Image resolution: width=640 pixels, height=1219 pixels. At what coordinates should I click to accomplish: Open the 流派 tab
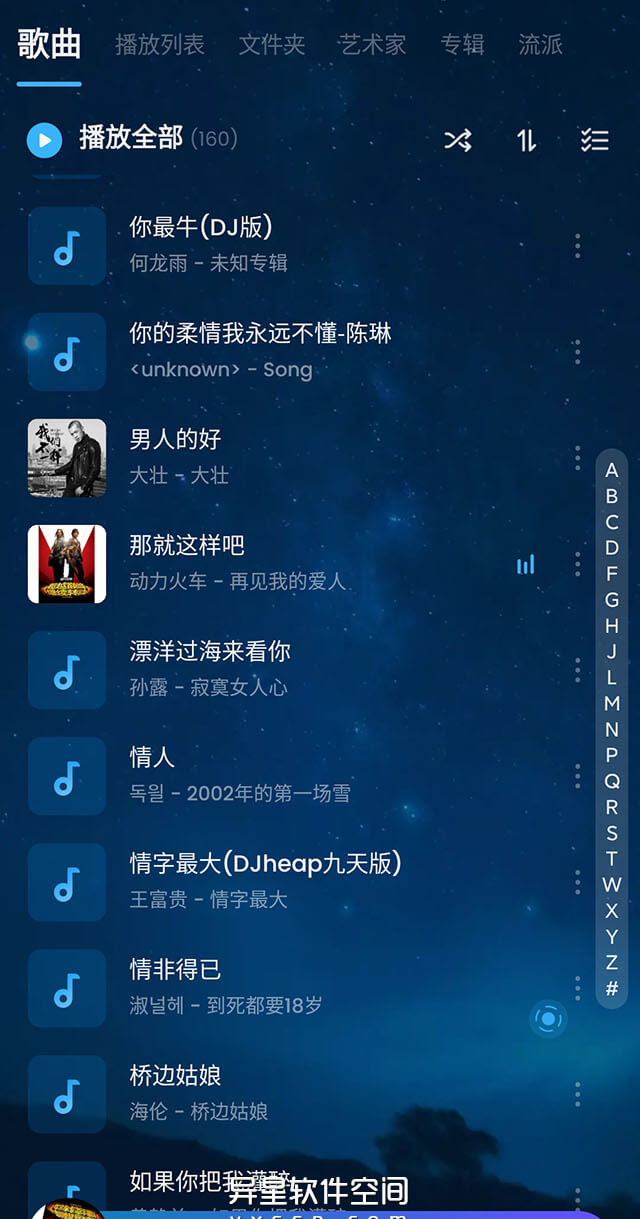tap(540, 44)
